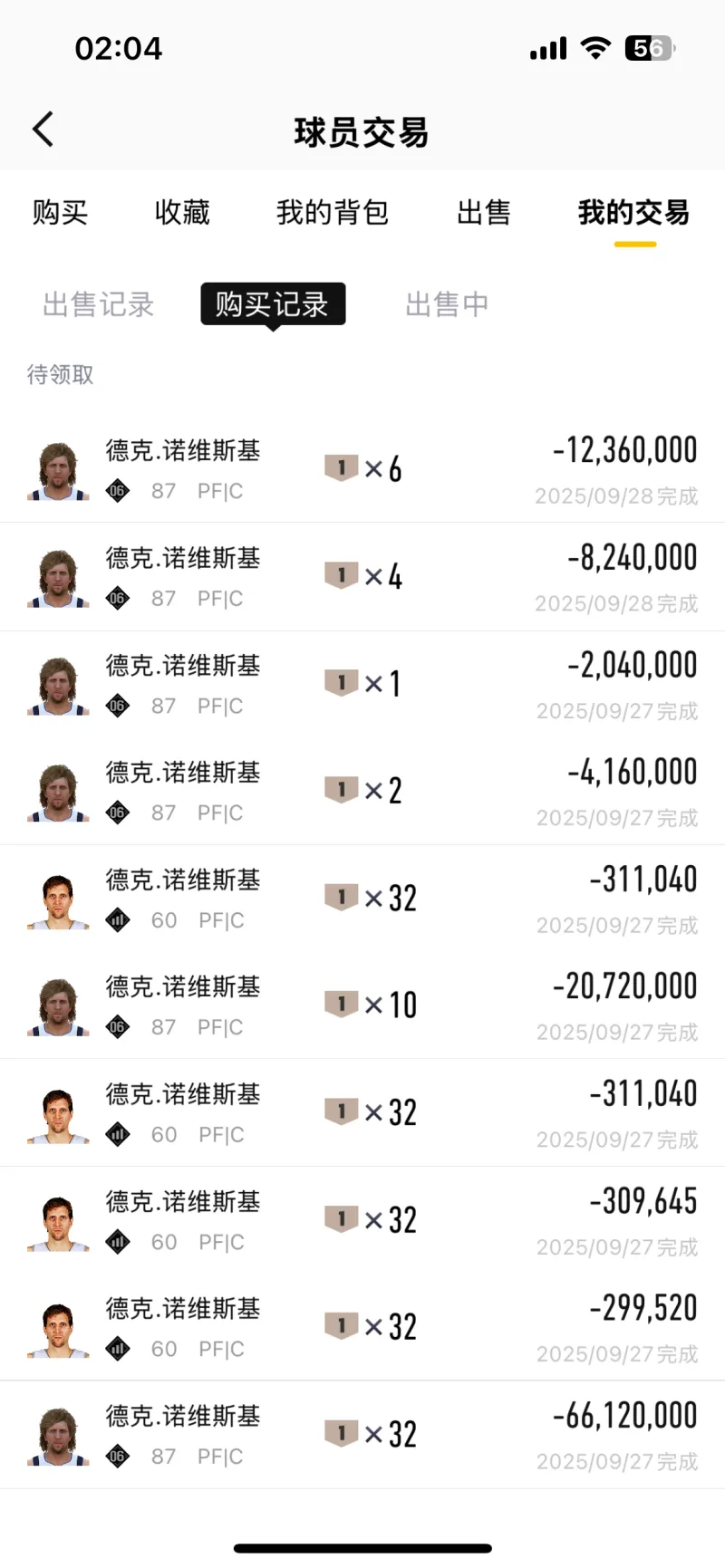Open the -8,240,000 purchase record
Viewport: 725px width, 1568px height.
(362, 576)
